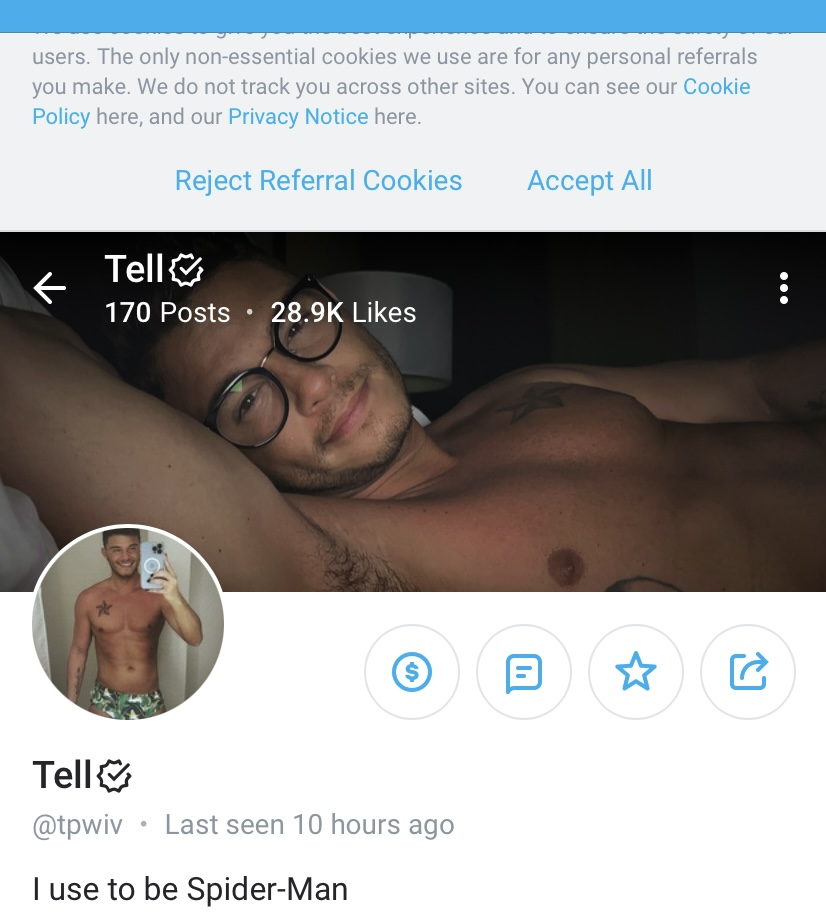Open the Cookie Policy link
826x917 pixels.
(716, 87)
